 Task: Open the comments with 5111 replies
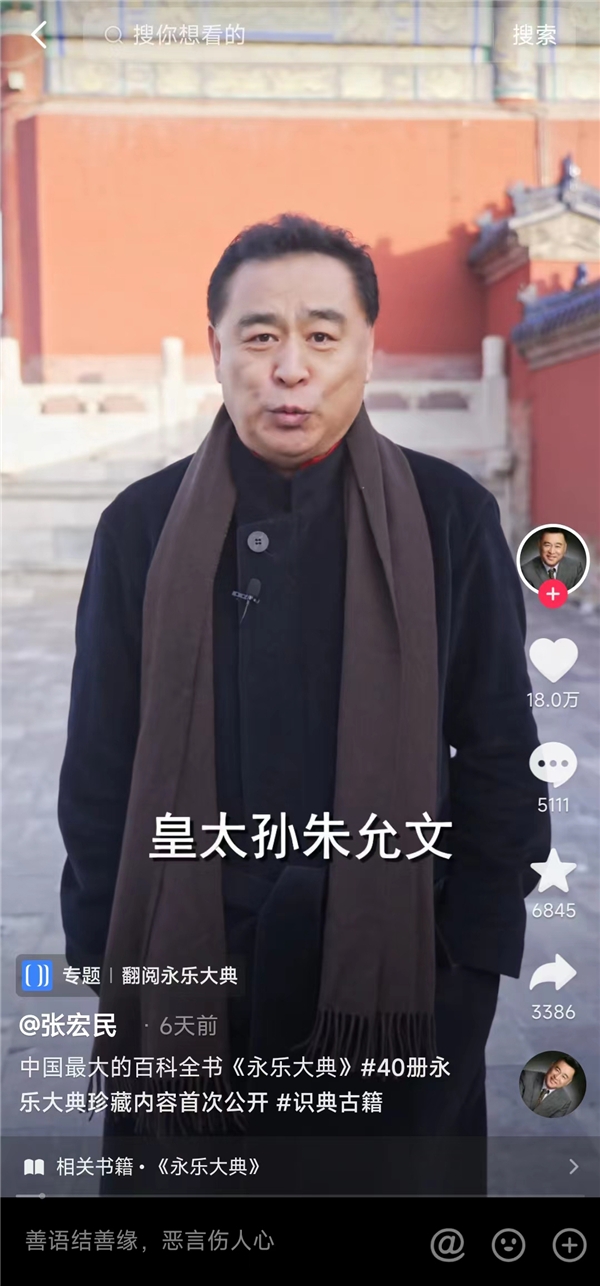coord(553,766)
